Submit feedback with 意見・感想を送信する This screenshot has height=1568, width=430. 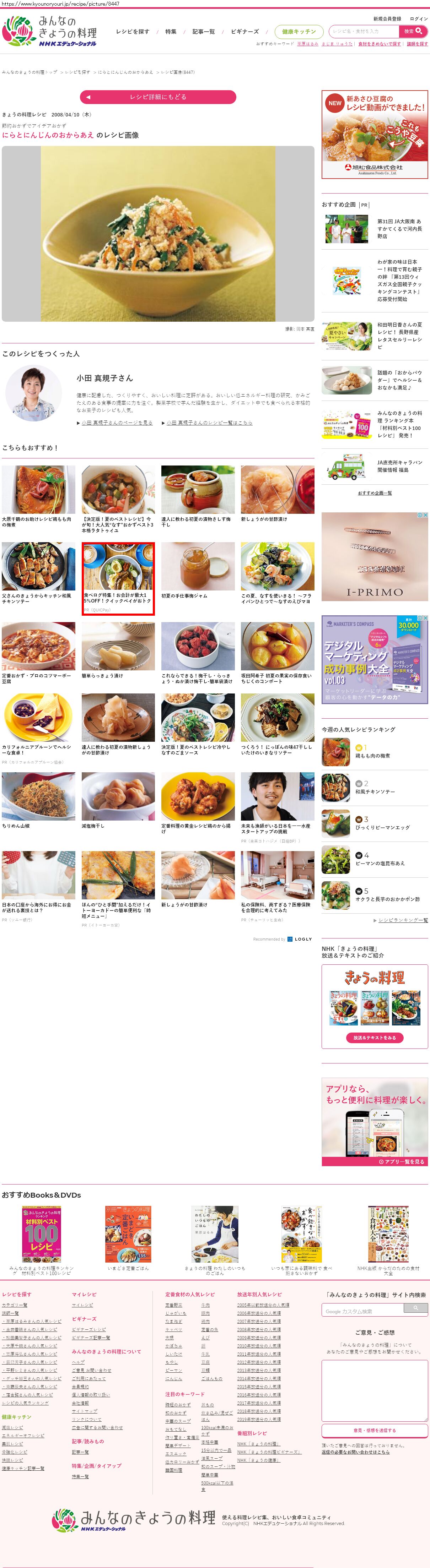pyautogui.click(x=375, y=1431)
